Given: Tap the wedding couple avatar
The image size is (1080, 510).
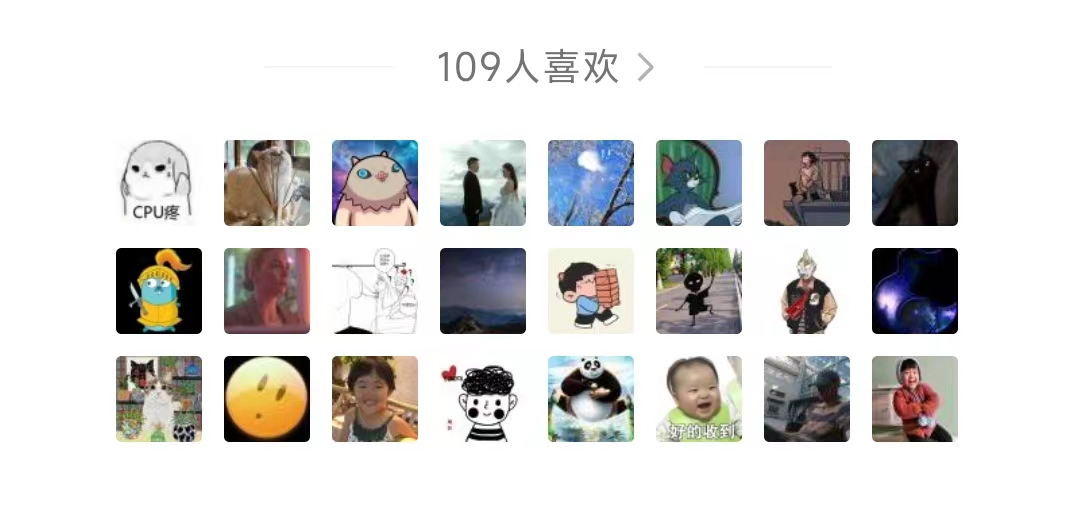Looking at the screenshot, I should (483, 183).
